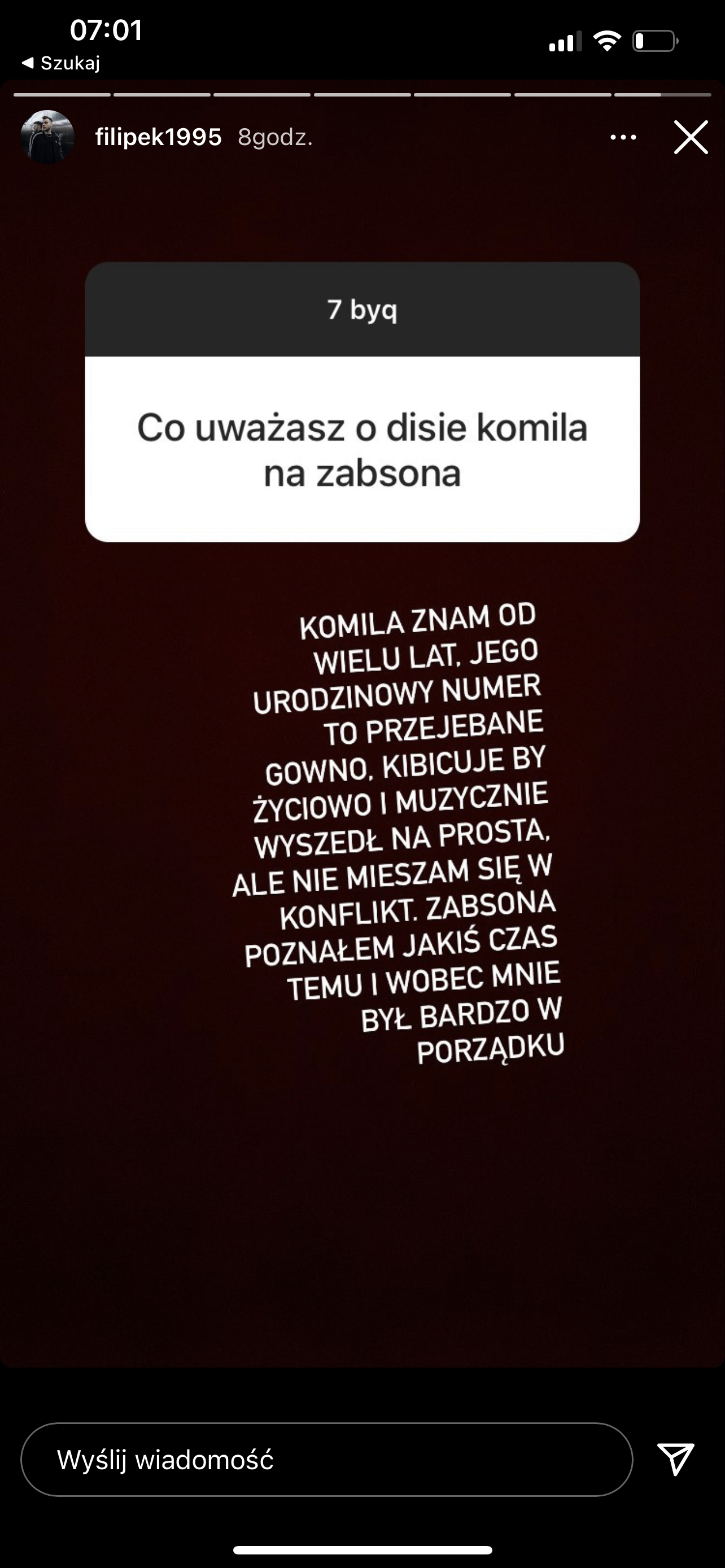This screenshot has height=1568, width=725.
Task: Go back to Szukaj
Action: click(61, 63)
